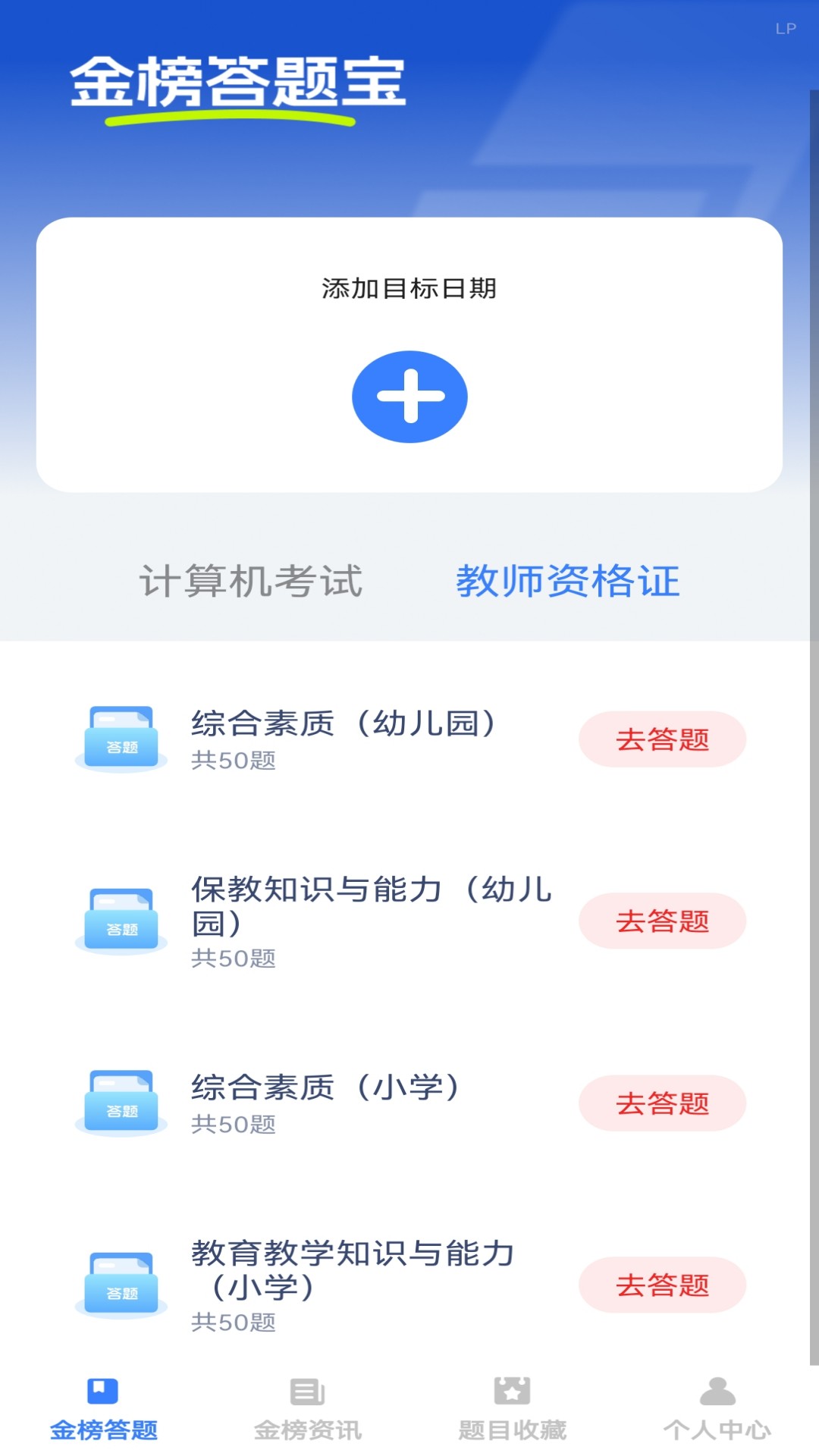The height and width of the screenshot is (1456, 819).
Task: Click the 答题 icon next to 保教知识与能力（幼儿园）
Action: click(x=121, y=921)
